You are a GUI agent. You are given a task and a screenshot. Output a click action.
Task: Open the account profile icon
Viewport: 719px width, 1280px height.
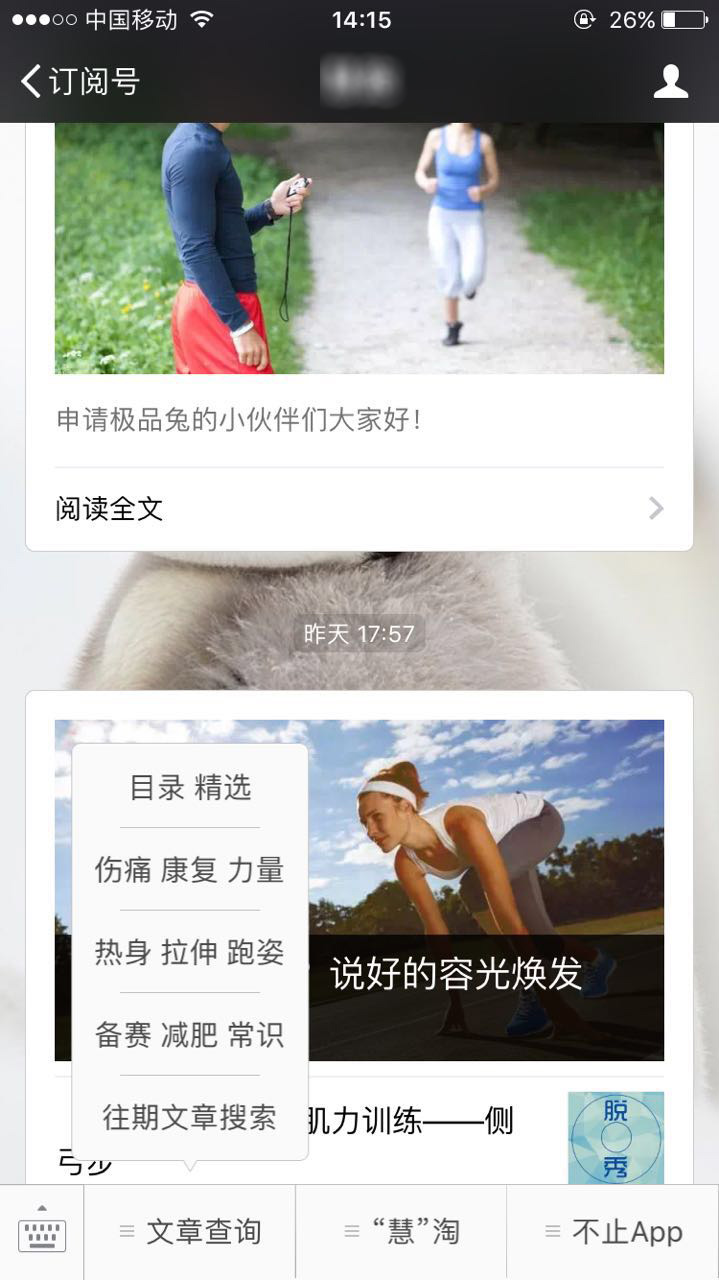670,81
